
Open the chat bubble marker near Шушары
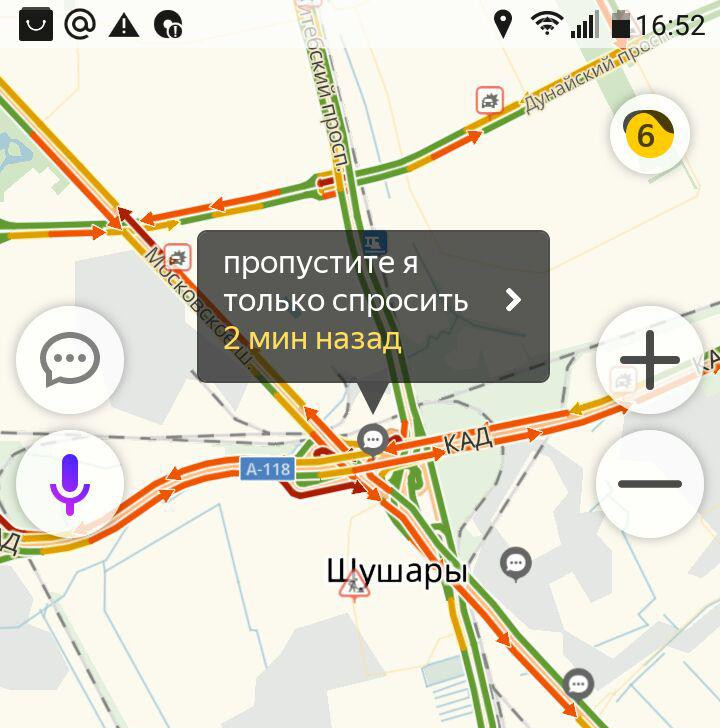pyautogui.click(x=516, y=564)
